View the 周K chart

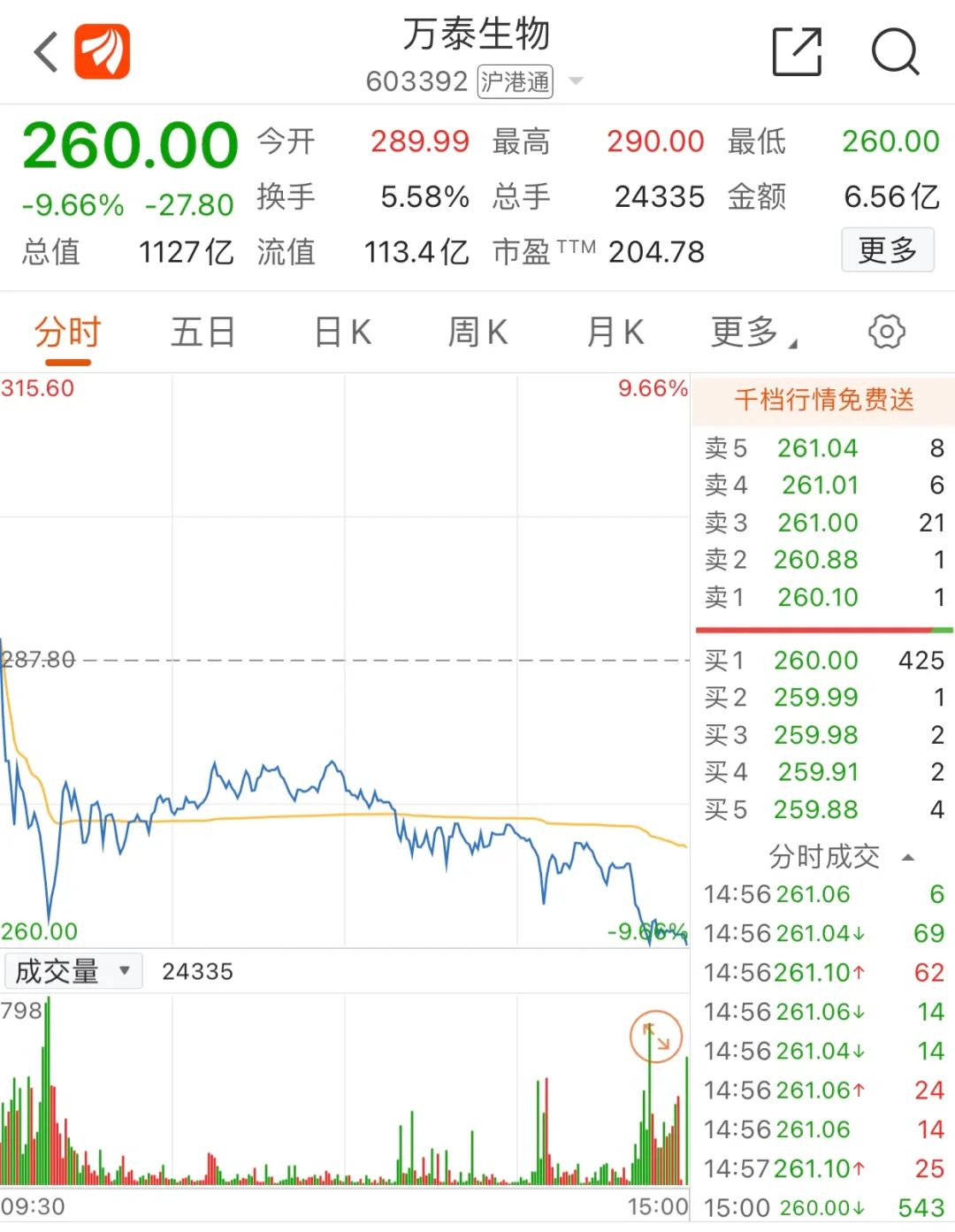477,333
